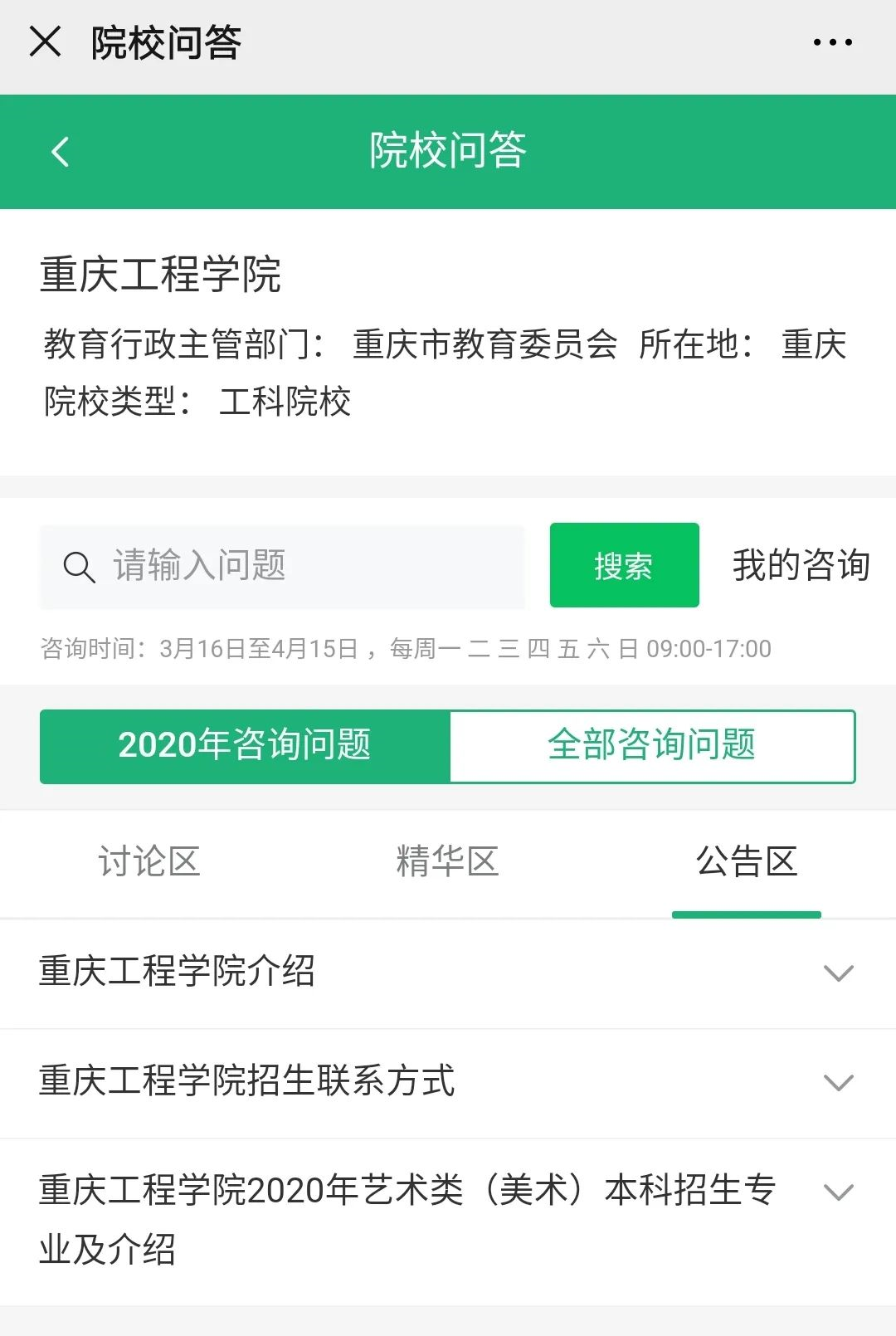
Task: Go back using the green header arrow
Action: click(61, 152)
